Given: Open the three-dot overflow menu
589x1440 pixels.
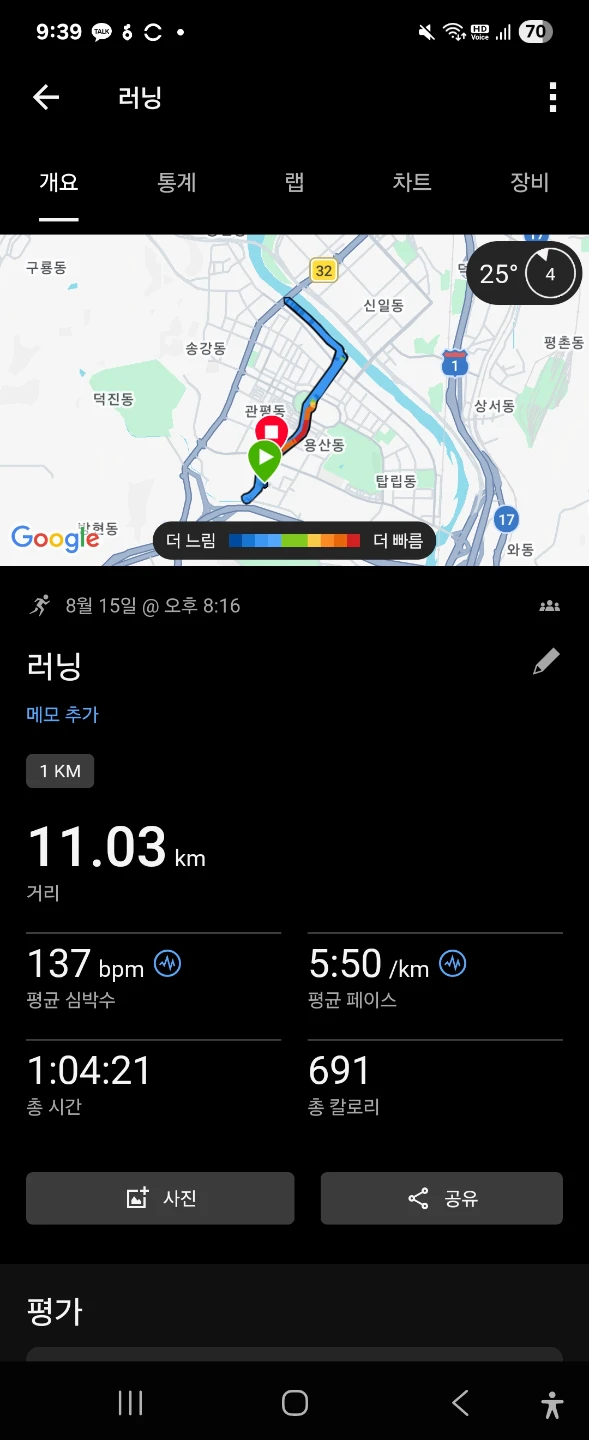Looking at the screenshot, I should (x=552, y=97).
